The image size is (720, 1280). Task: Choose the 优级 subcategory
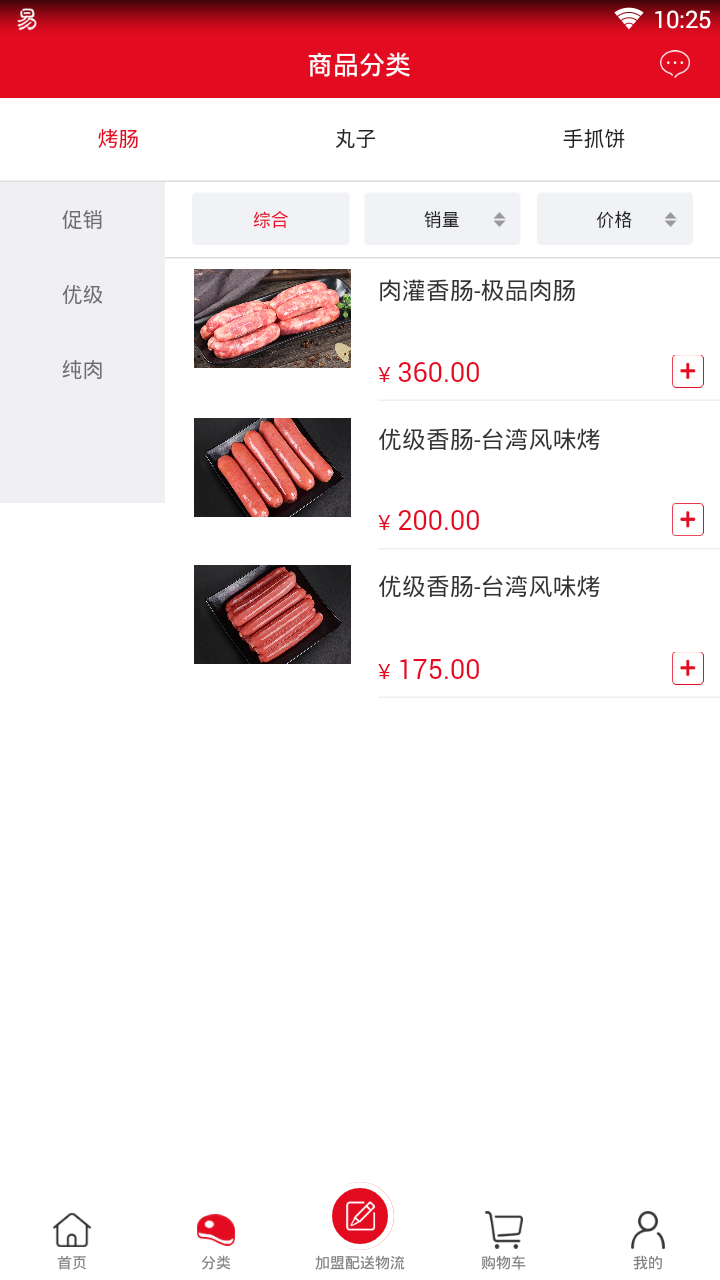coord(82,295)
